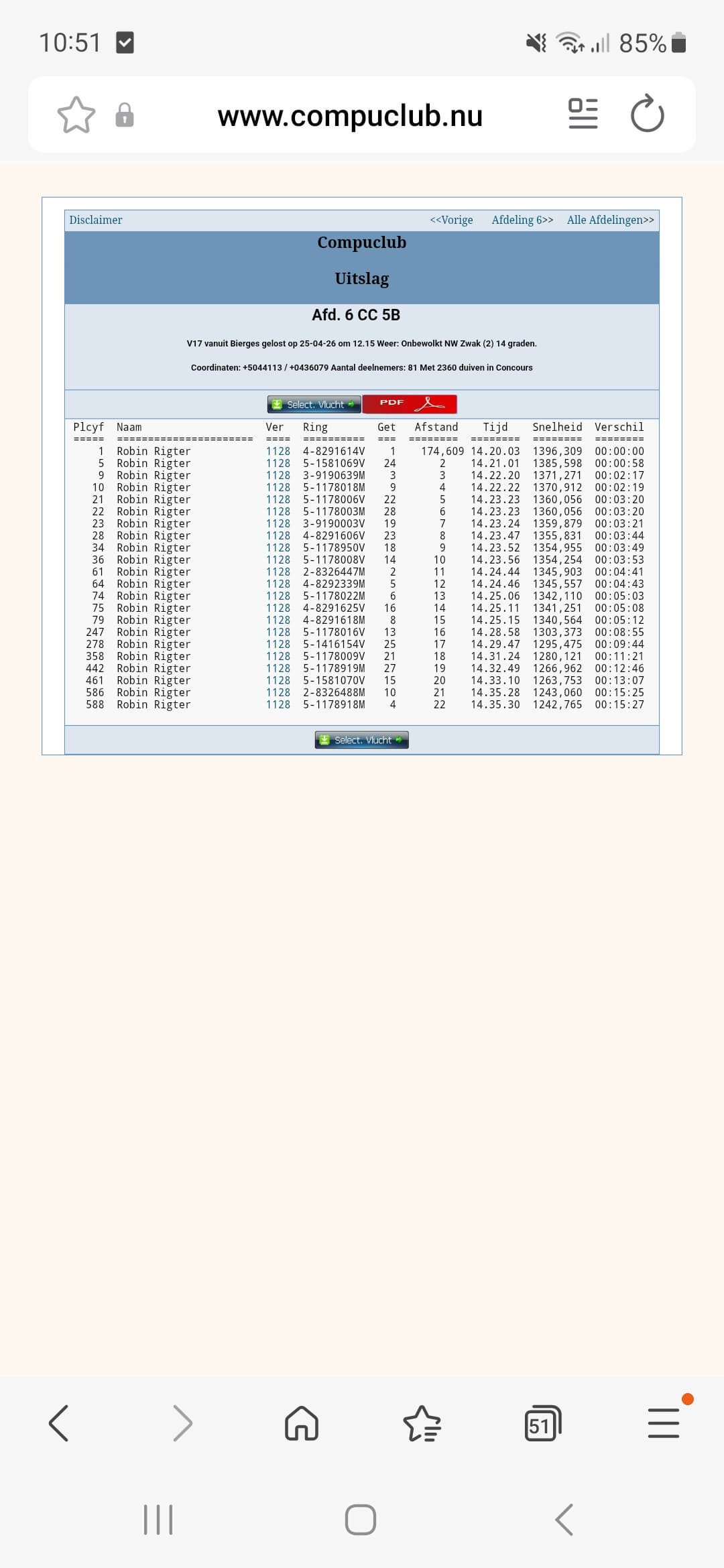Image resolution: width=724 pixels, height=1568 pixels.
Task: Reload the current page
Action: (x=647, y=114)
